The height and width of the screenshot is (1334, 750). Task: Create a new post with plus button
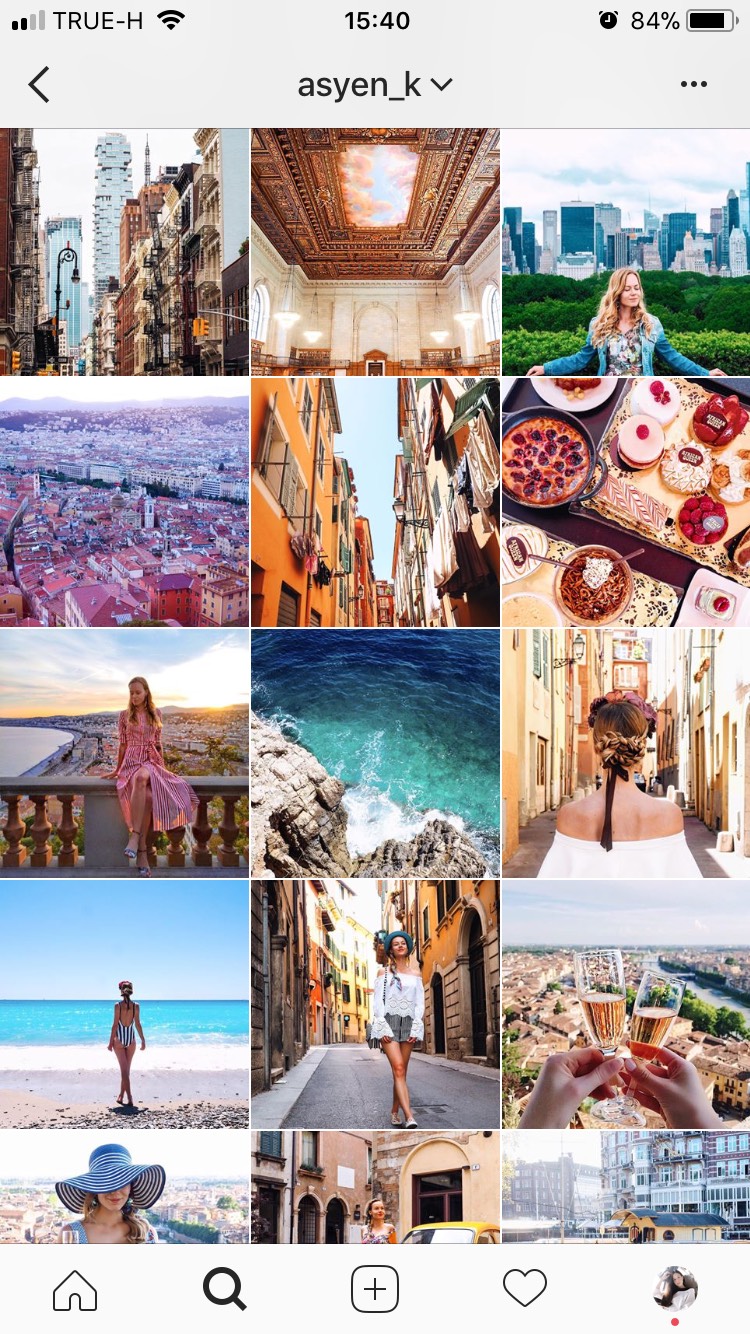pos(375,1289)
